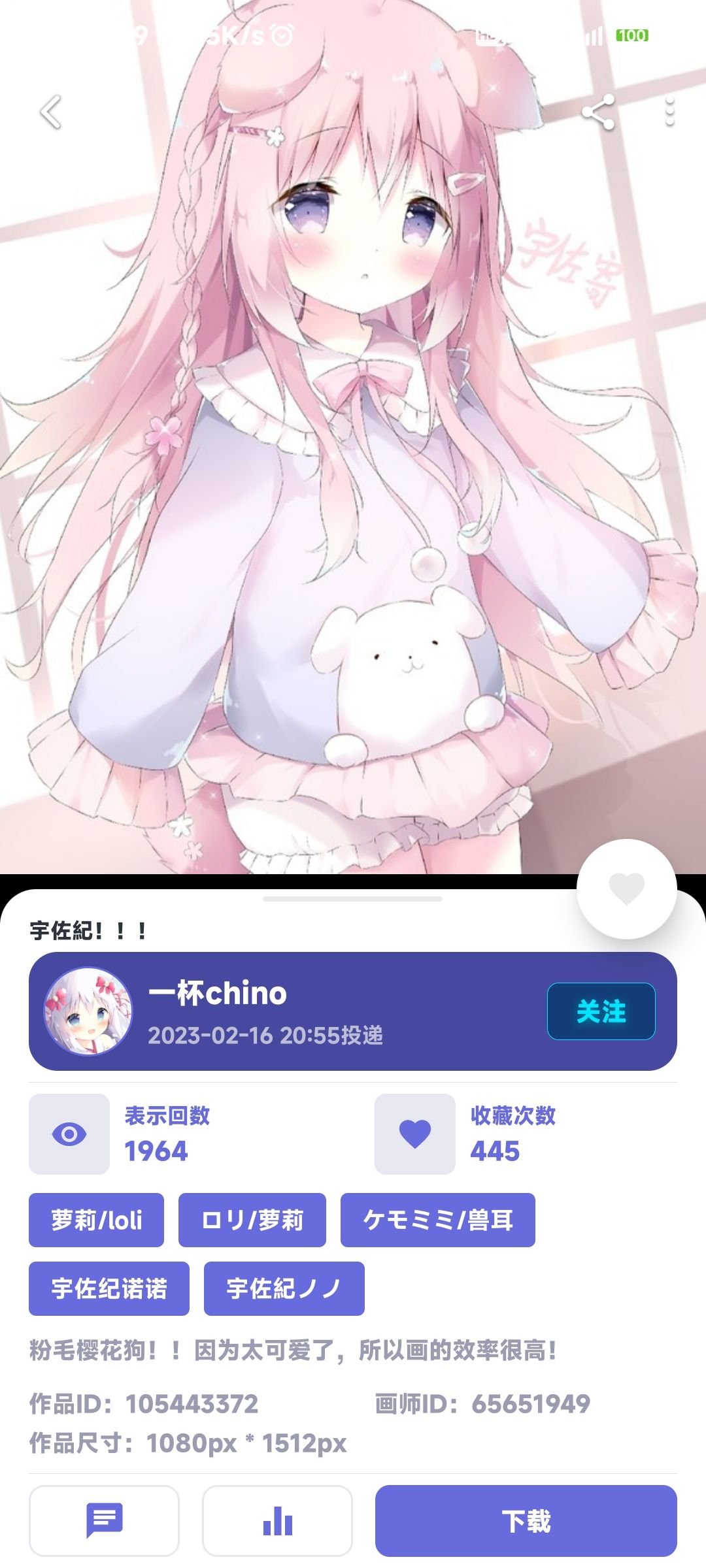This screenshot has height=1568, width=706.
Task: Select the 萝莉/loli tag
Action: (95, 1220)
